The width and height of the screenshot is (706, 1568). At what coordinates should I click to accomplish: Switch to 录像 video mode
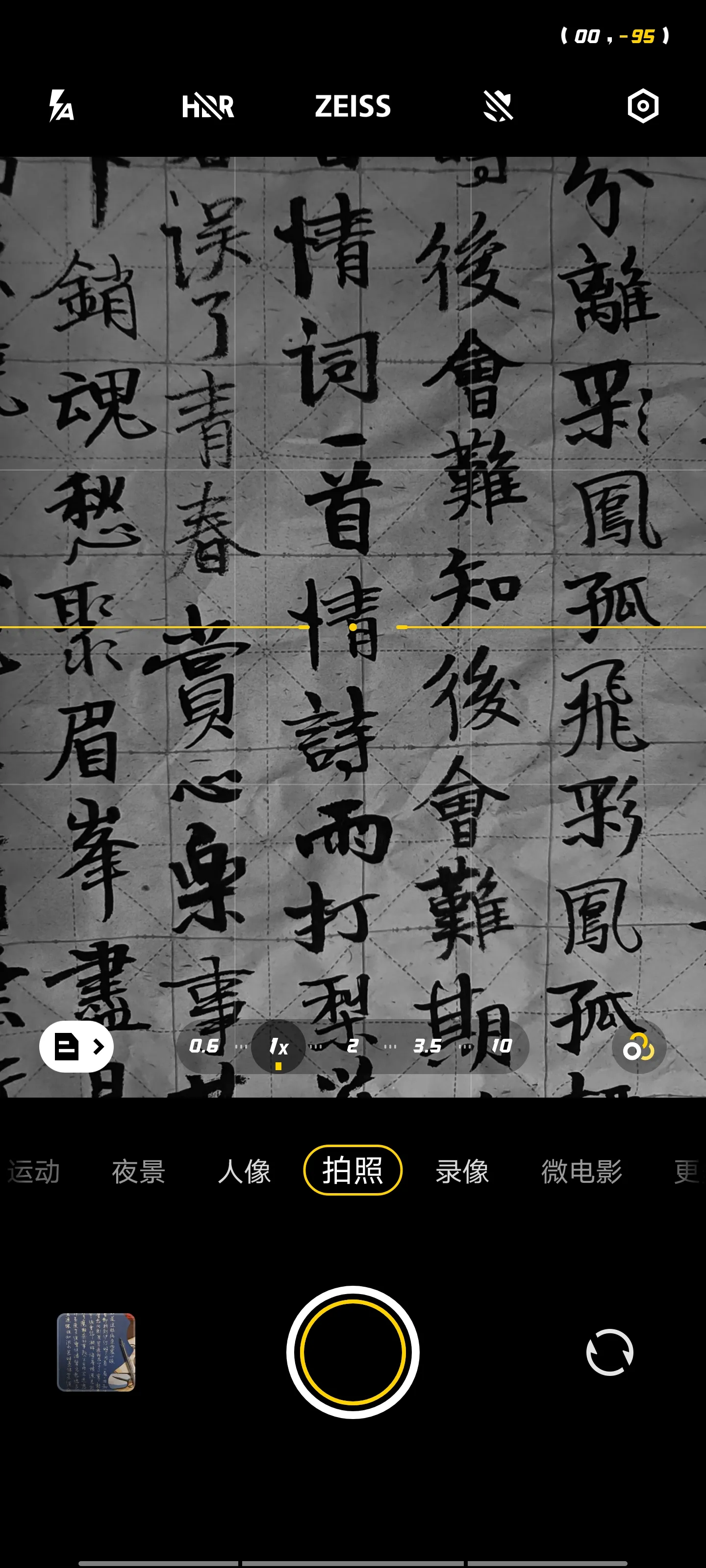click(x=462, y=1171)
